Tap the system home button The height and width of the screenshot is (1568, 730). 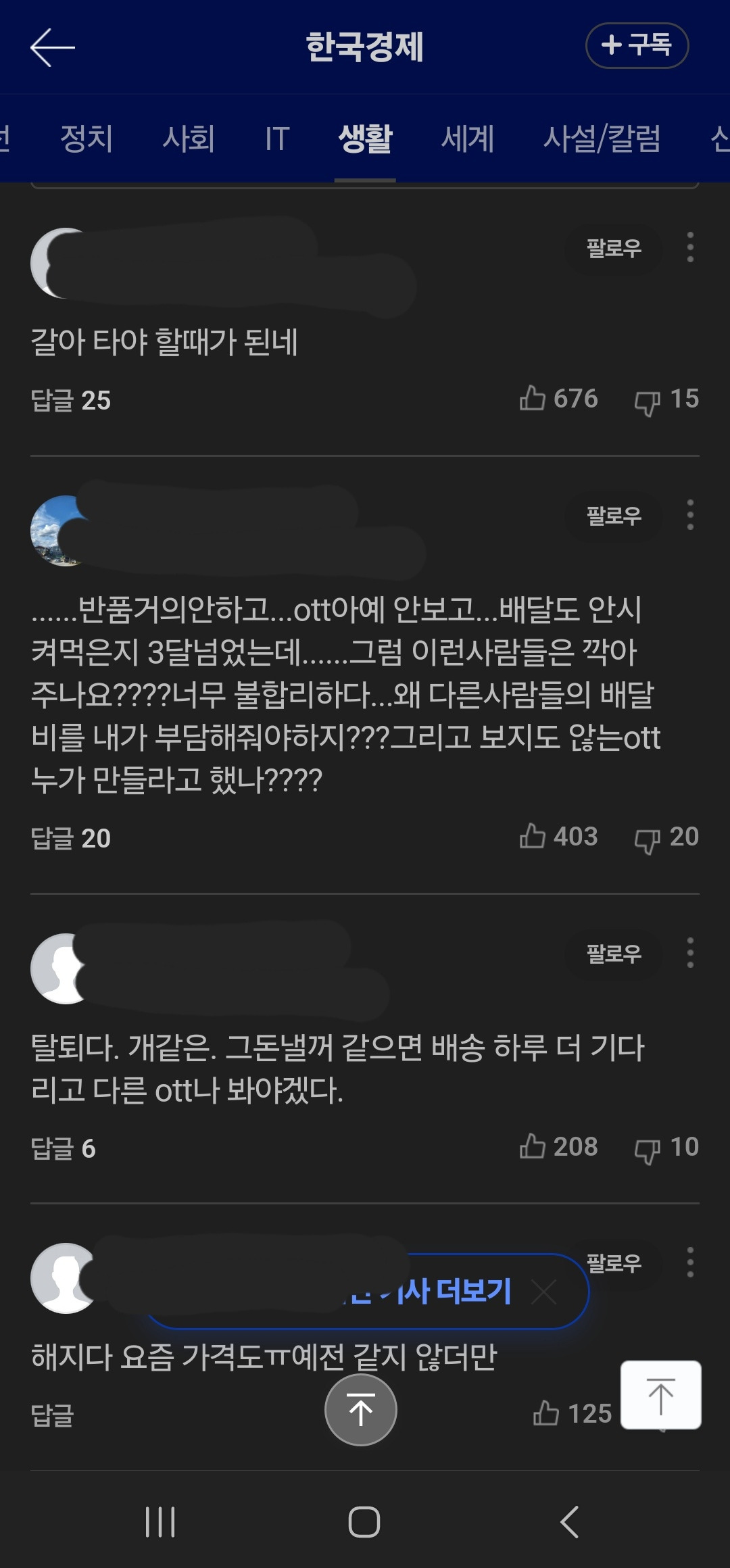[x=364, y=1522]
